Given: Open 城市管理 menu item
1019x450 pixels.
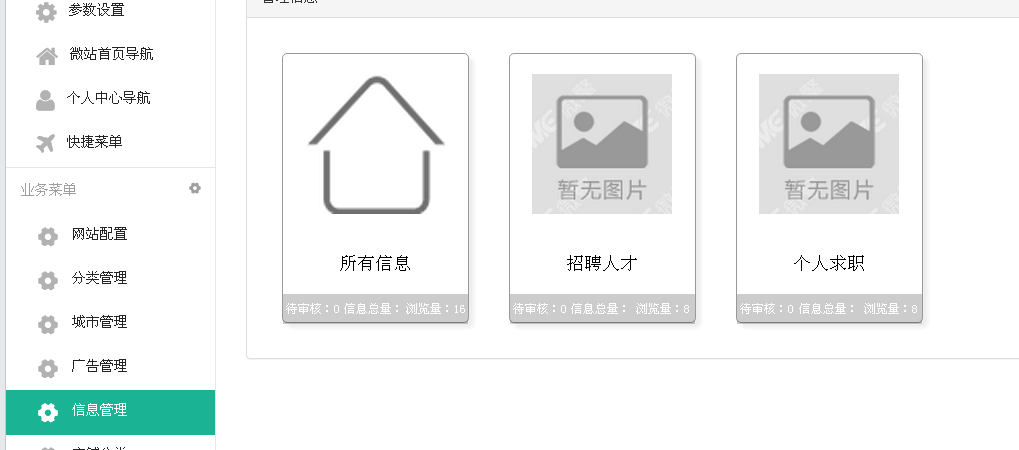Looking at the screenshot, I should point(99,323).
